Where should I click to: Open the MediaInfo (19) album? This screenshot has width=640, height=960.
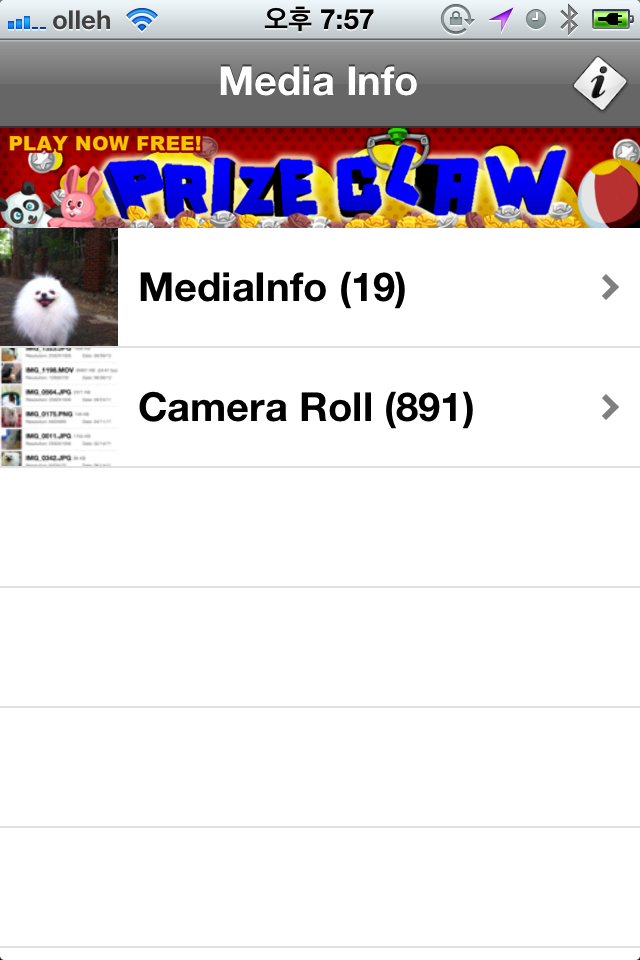pyautogui.click(x=320, y=288)
